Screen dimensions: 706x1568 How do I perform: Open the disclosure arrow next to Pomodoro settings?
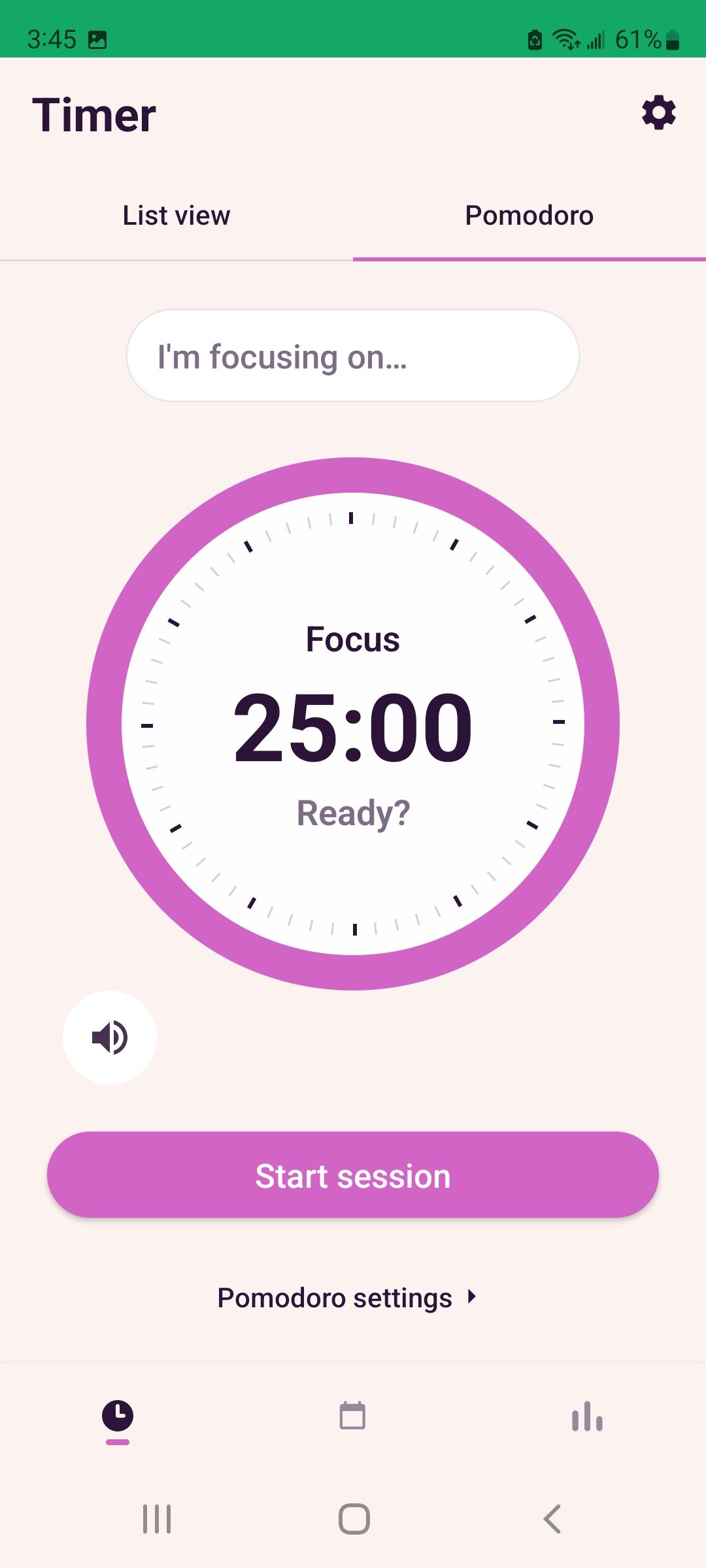click(473, 1298)
